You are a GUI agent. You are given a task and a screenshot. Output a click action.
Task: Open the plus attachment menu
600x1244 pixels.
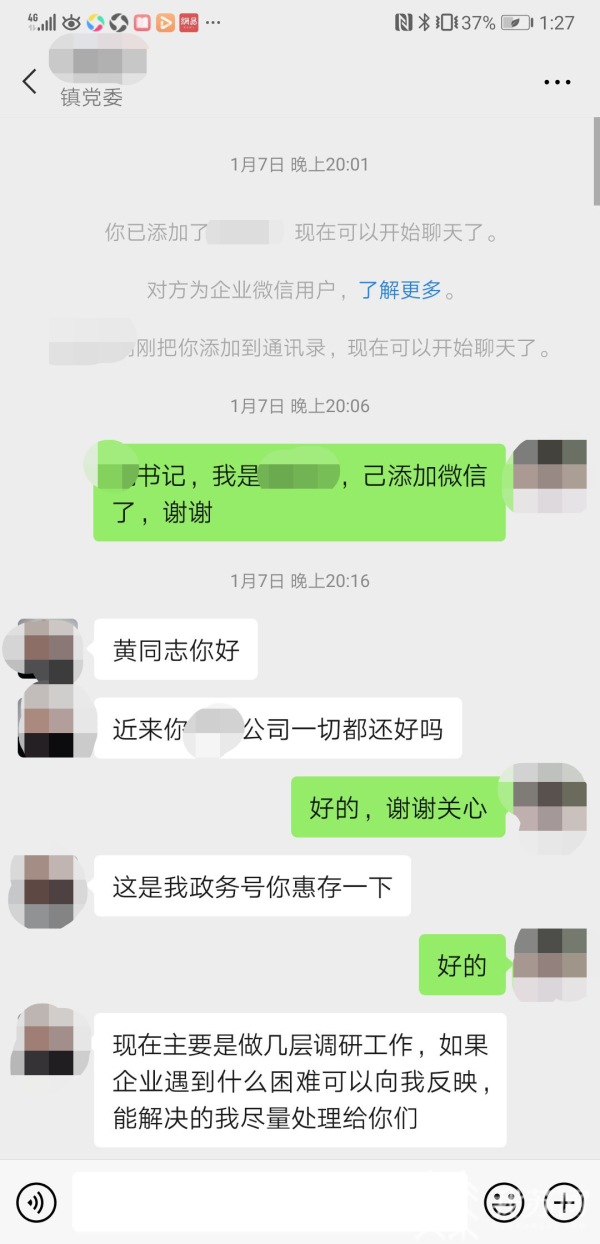(564, 1201)
